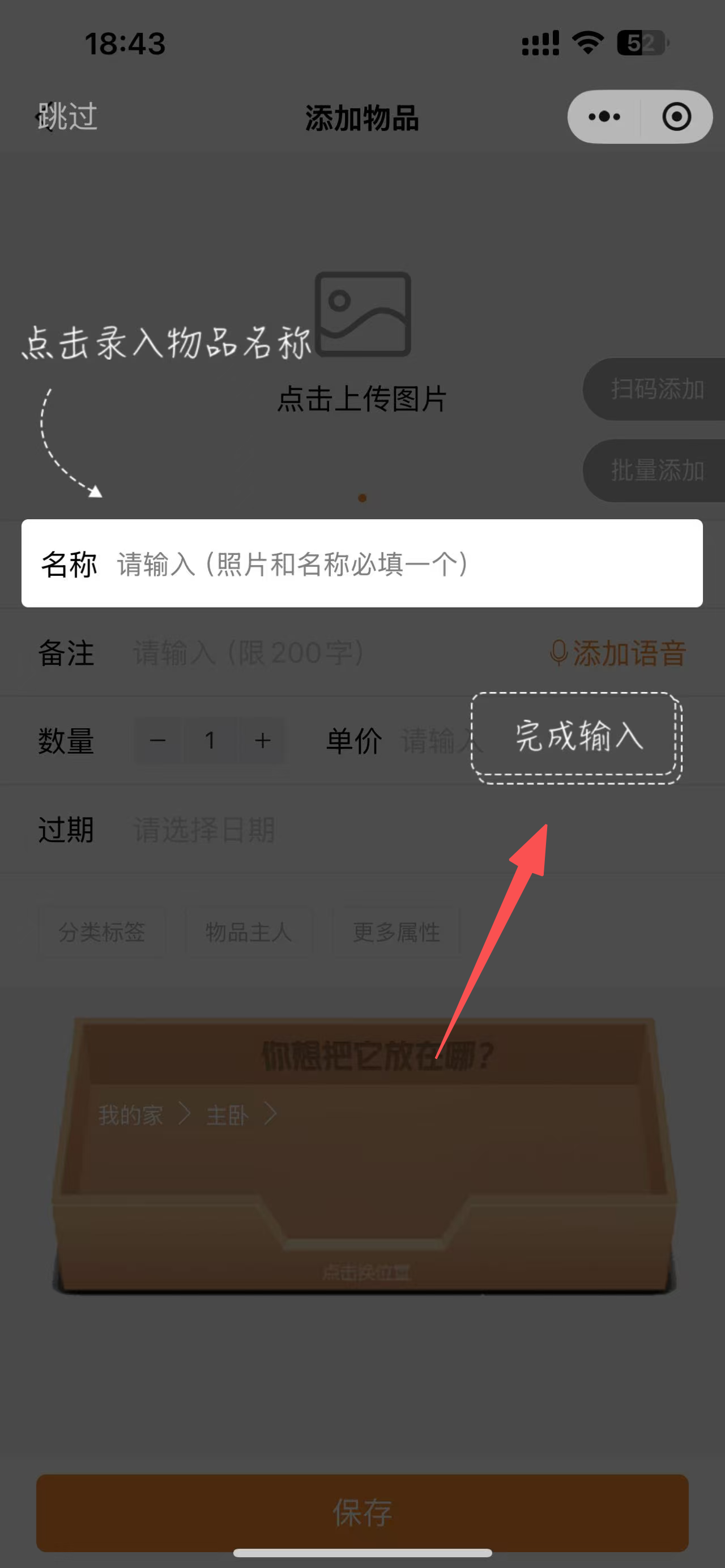This screenshot has width=725, height=1568.
Task: Expand 更多属性 more attributes
Action: click(x=396, y=932)
